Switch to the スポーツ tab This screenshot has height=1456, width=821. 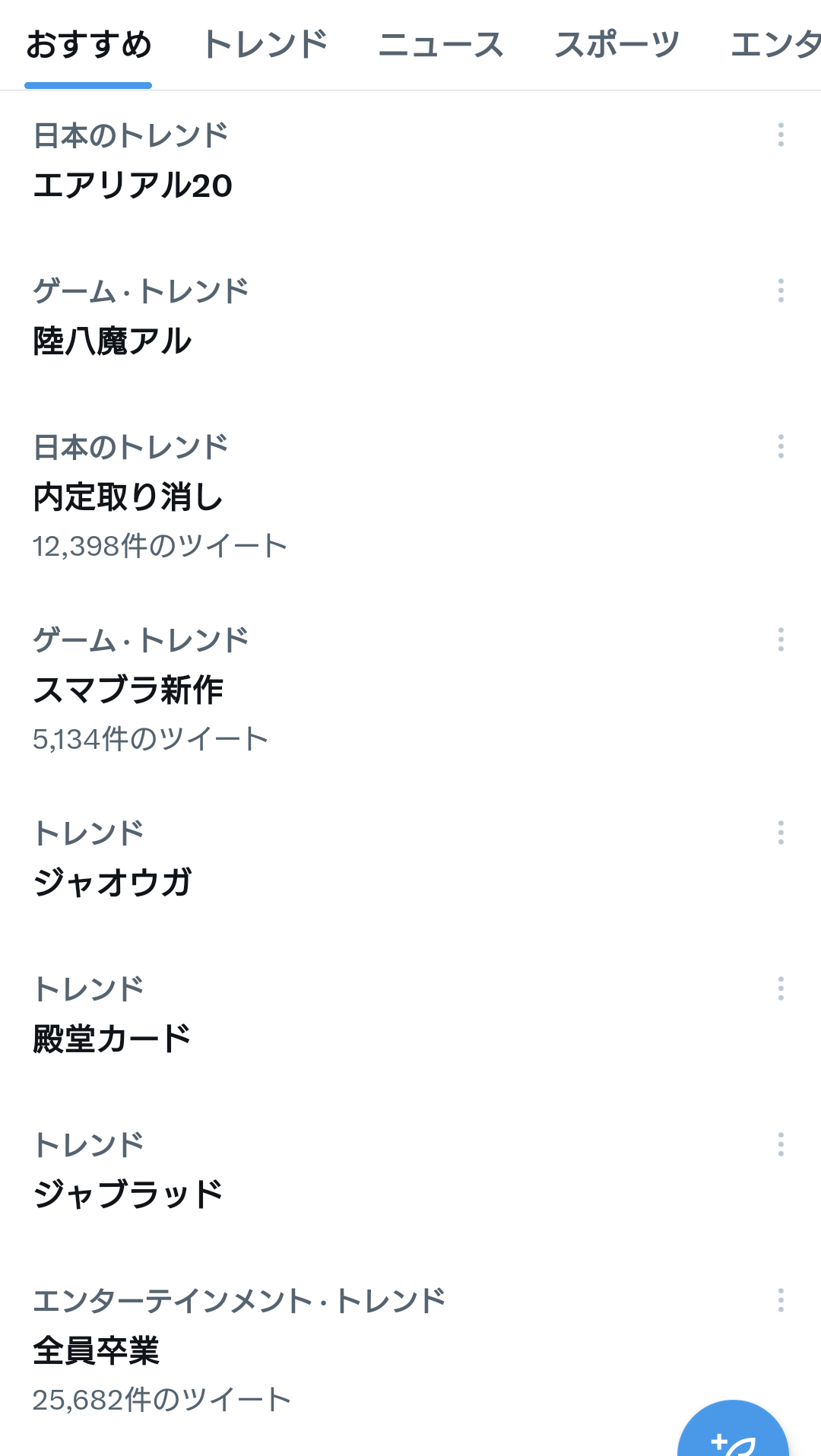click(x=617, y=44)
